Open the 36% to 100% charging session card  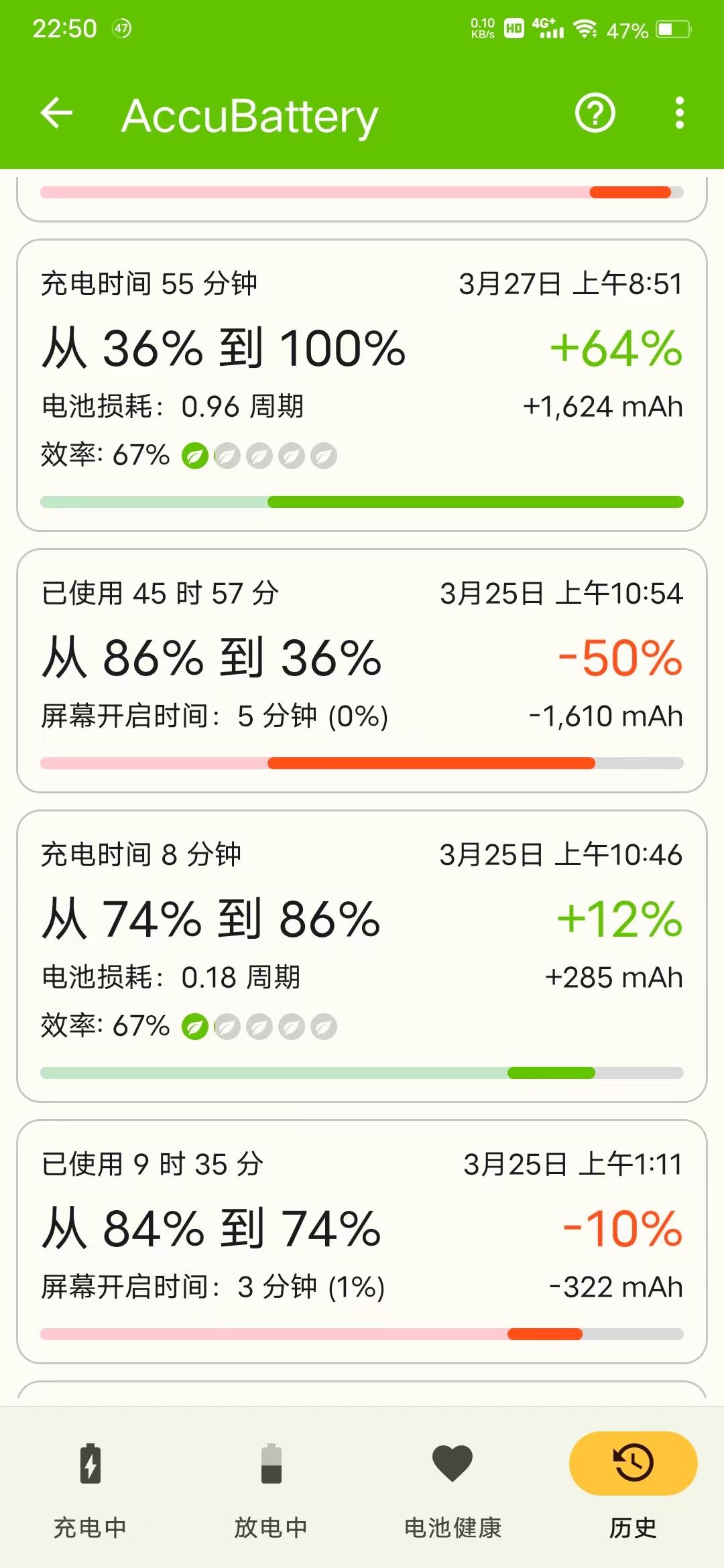point(362,385)
